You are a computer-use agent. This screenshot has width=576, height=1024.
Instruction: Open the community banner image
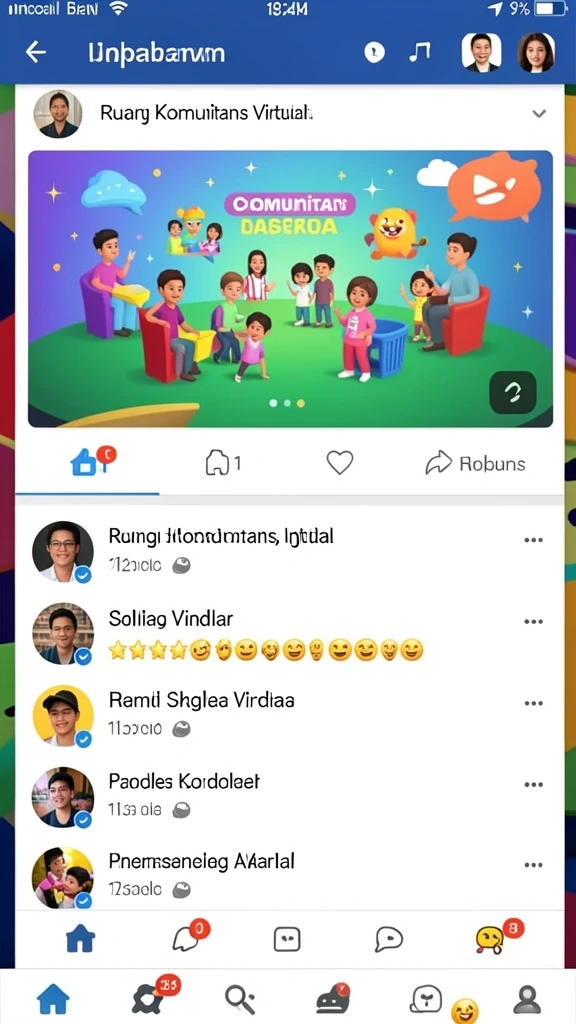(x=291, y=289)
